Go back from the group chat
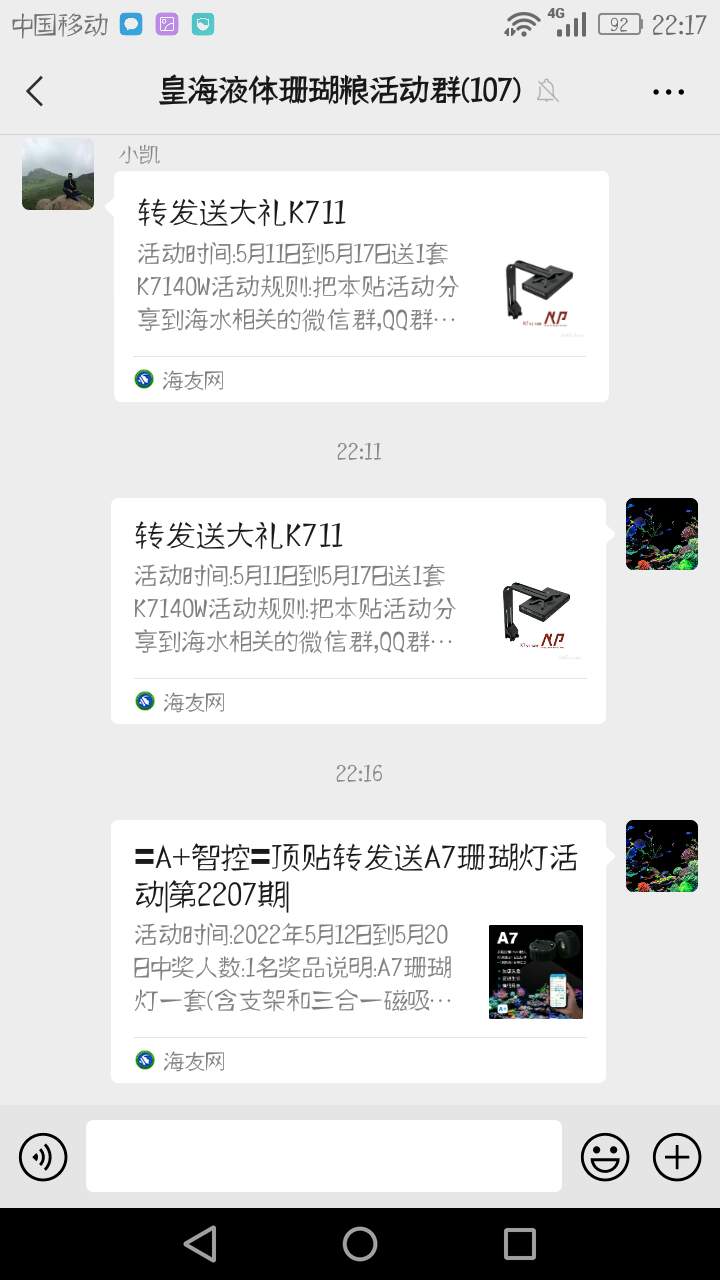Screen dimensions: 720x1280 (x=35, y=92)
